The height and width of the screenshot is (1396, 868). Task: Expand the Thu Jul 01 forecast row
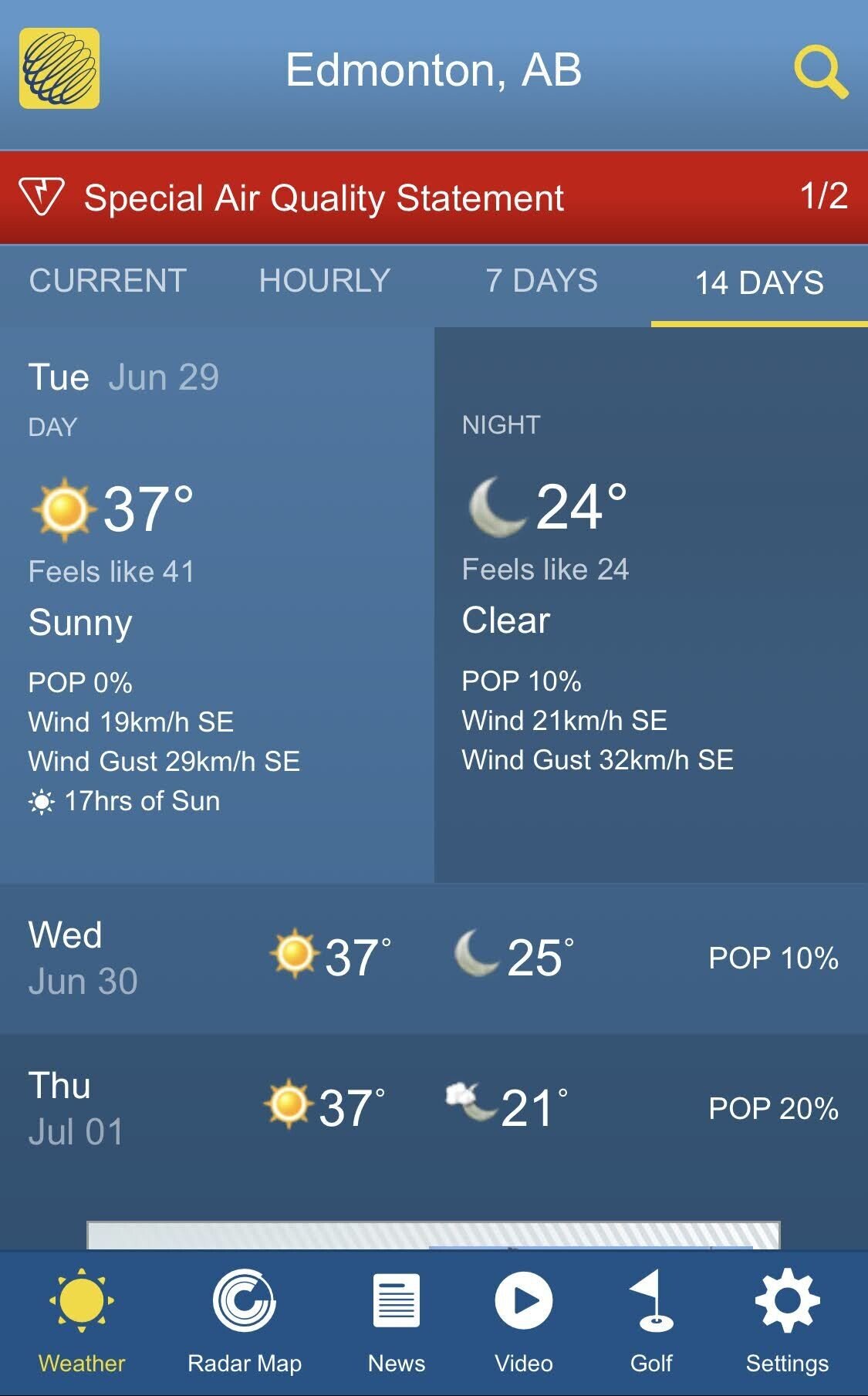[434, 1109]
